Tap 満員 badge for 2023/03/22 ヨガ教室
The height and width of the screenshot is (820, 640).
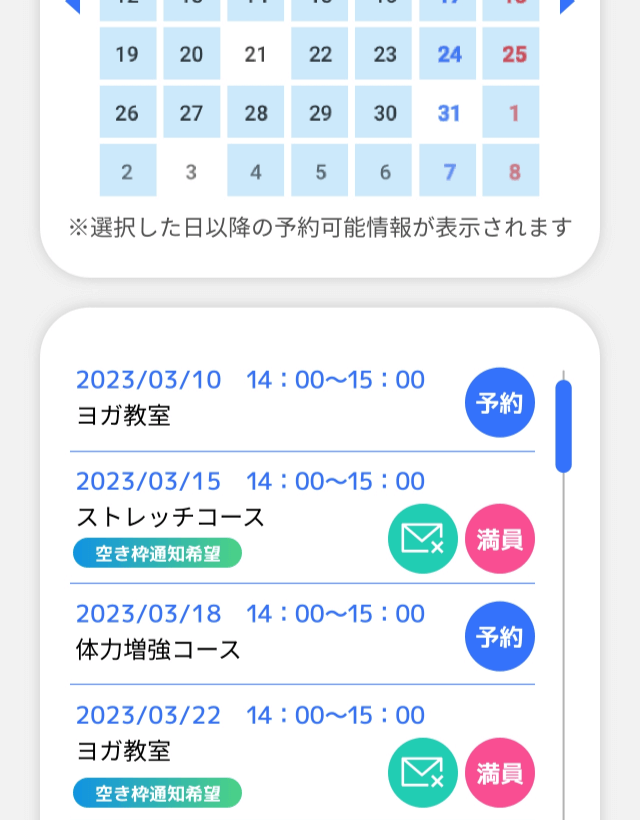[x=500, y=772]
